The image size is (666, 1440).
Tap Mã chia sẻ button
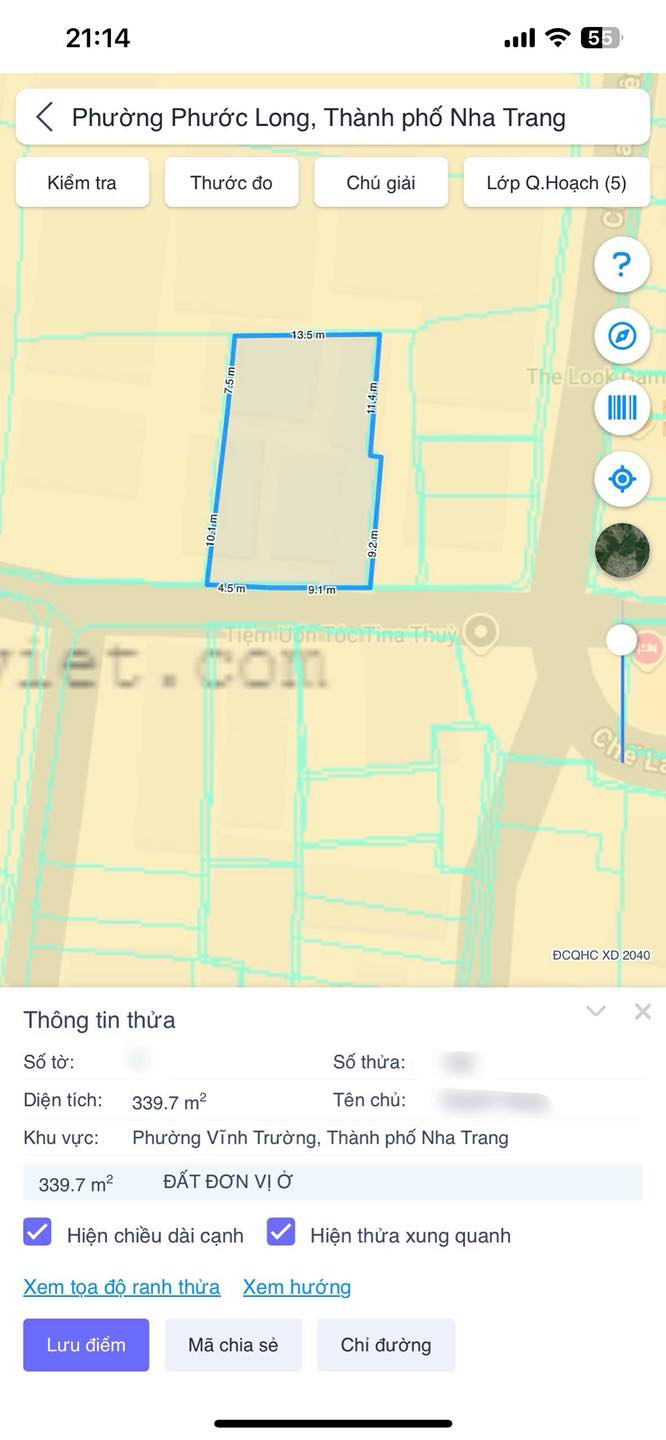tap(233, 1345)
